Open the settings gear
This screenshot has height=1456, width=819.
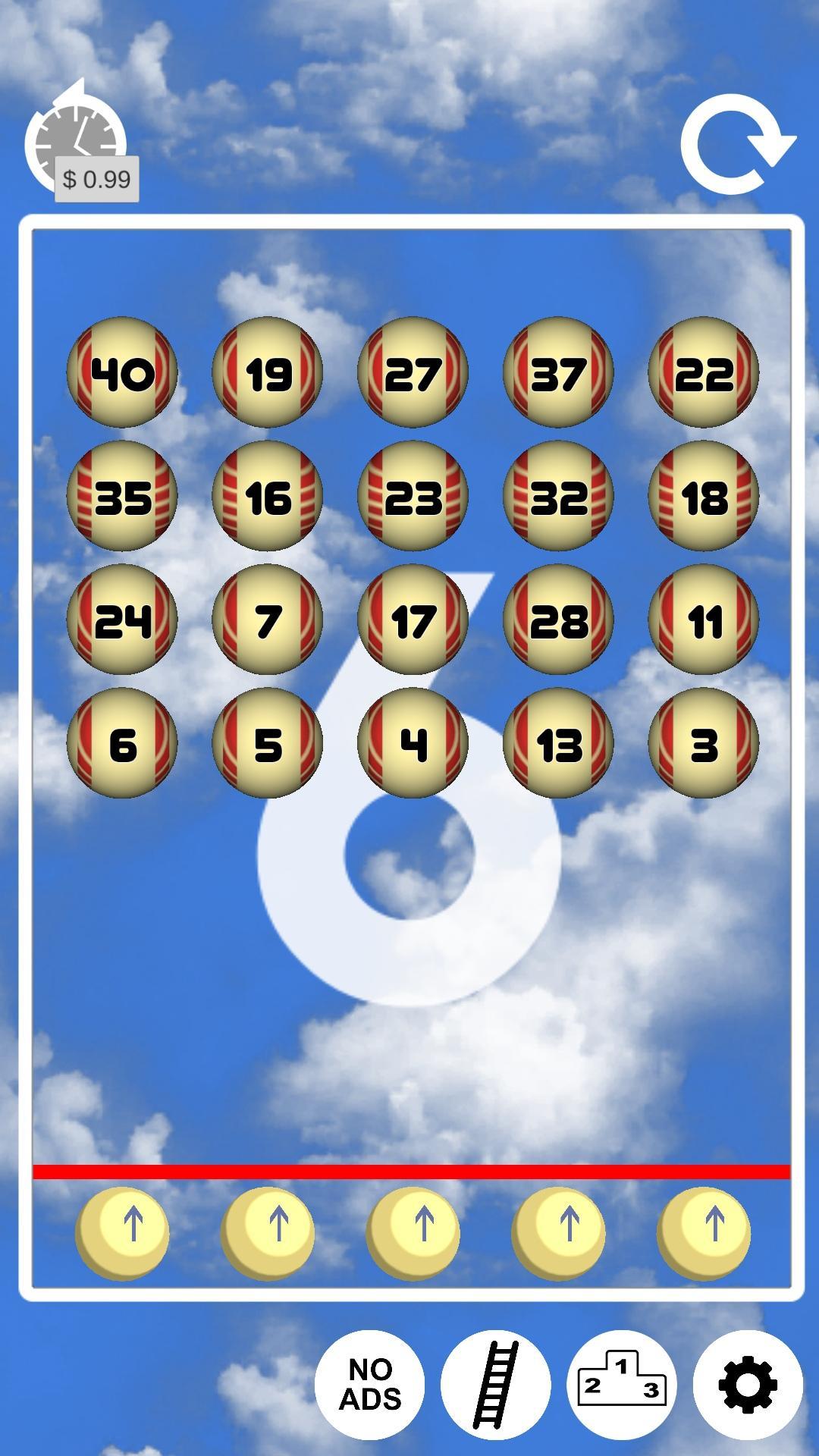click(x=747, y=1384)
